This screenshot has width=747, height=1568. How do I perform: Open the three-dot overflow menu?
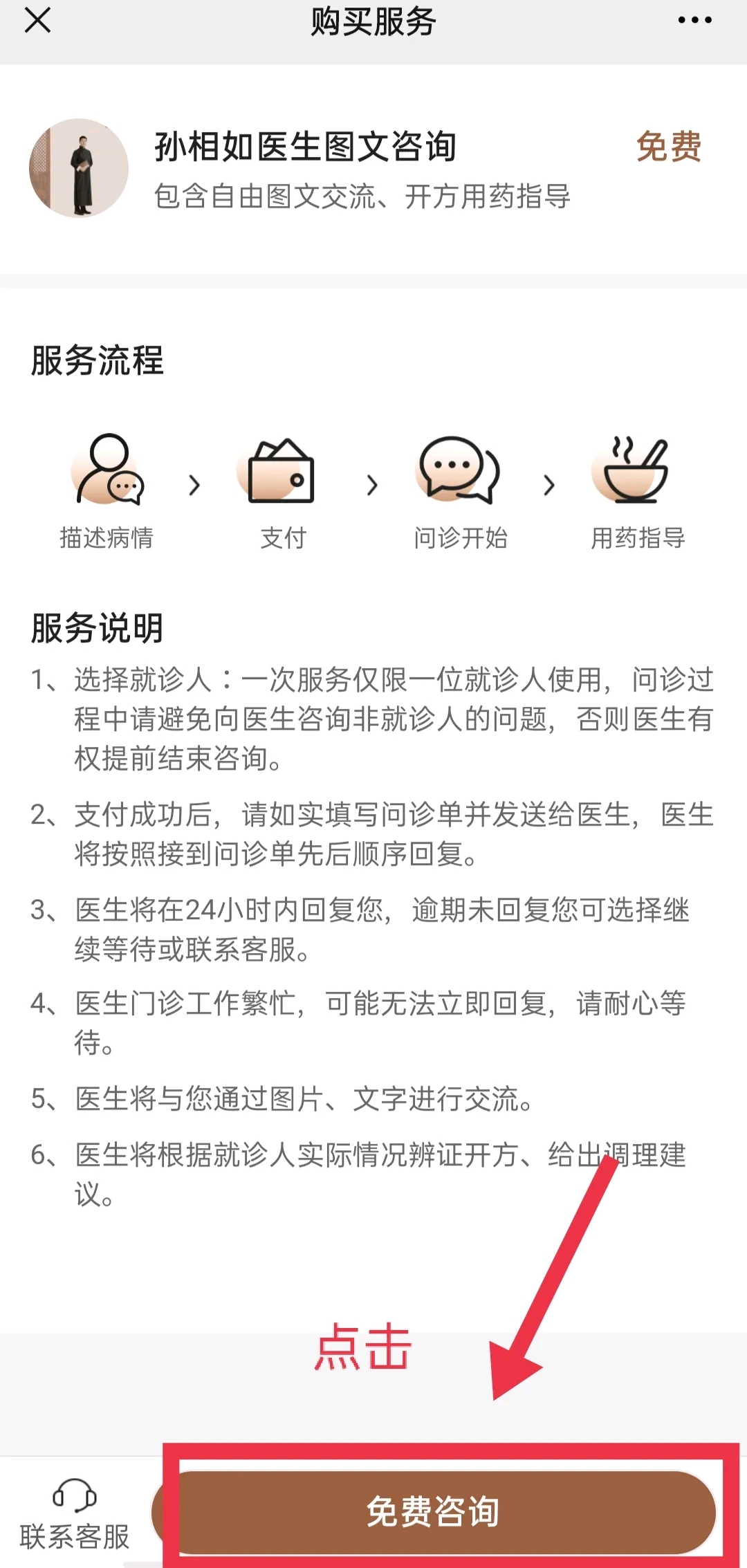point(694,20)
